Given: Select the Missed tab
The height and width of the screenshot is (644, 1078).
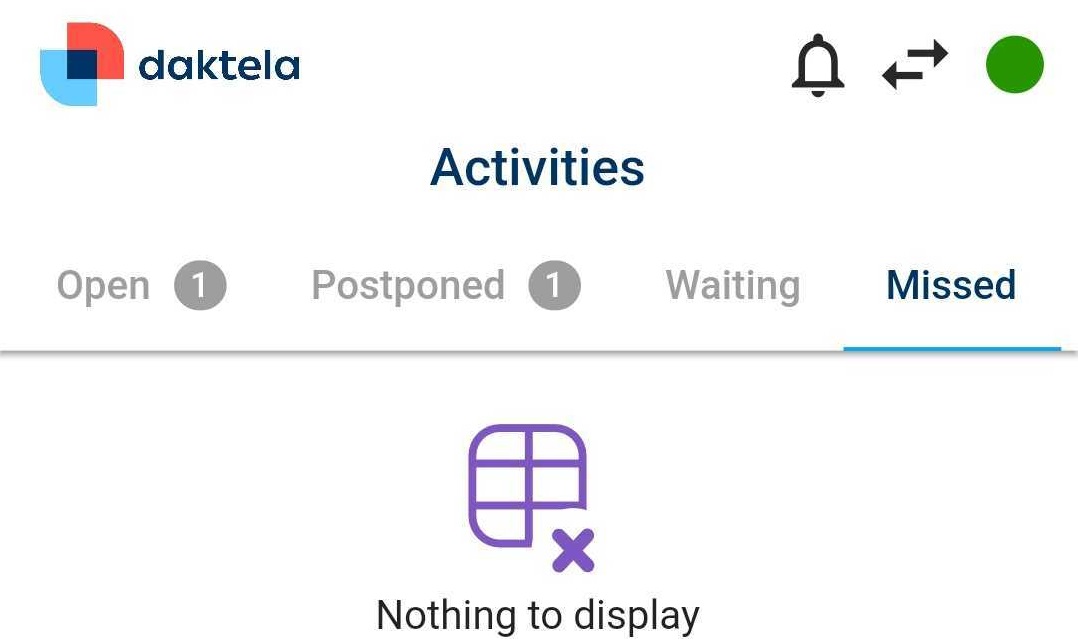Looking at the screenshot, I should (951, 286).
